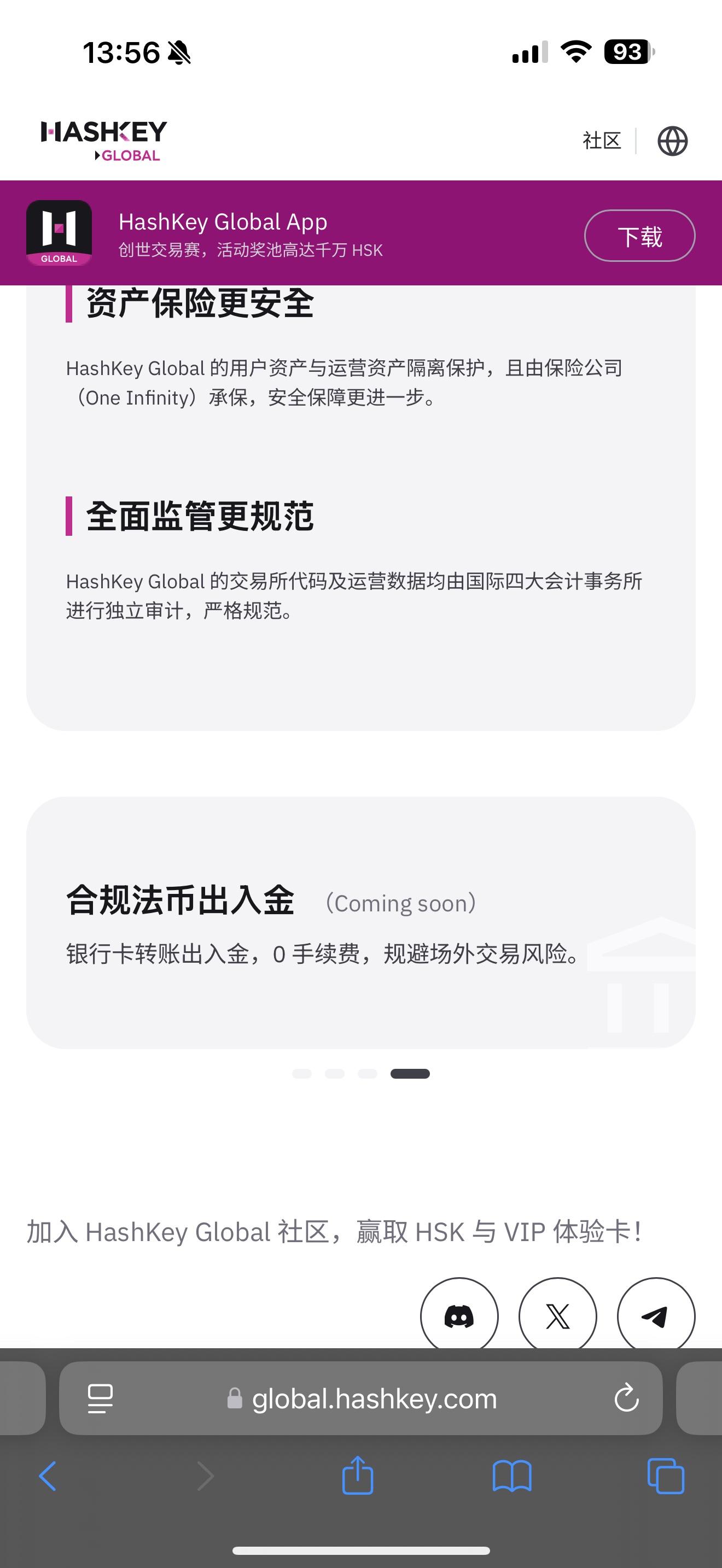Open the X (Twitter) page

pos(557,1315)
